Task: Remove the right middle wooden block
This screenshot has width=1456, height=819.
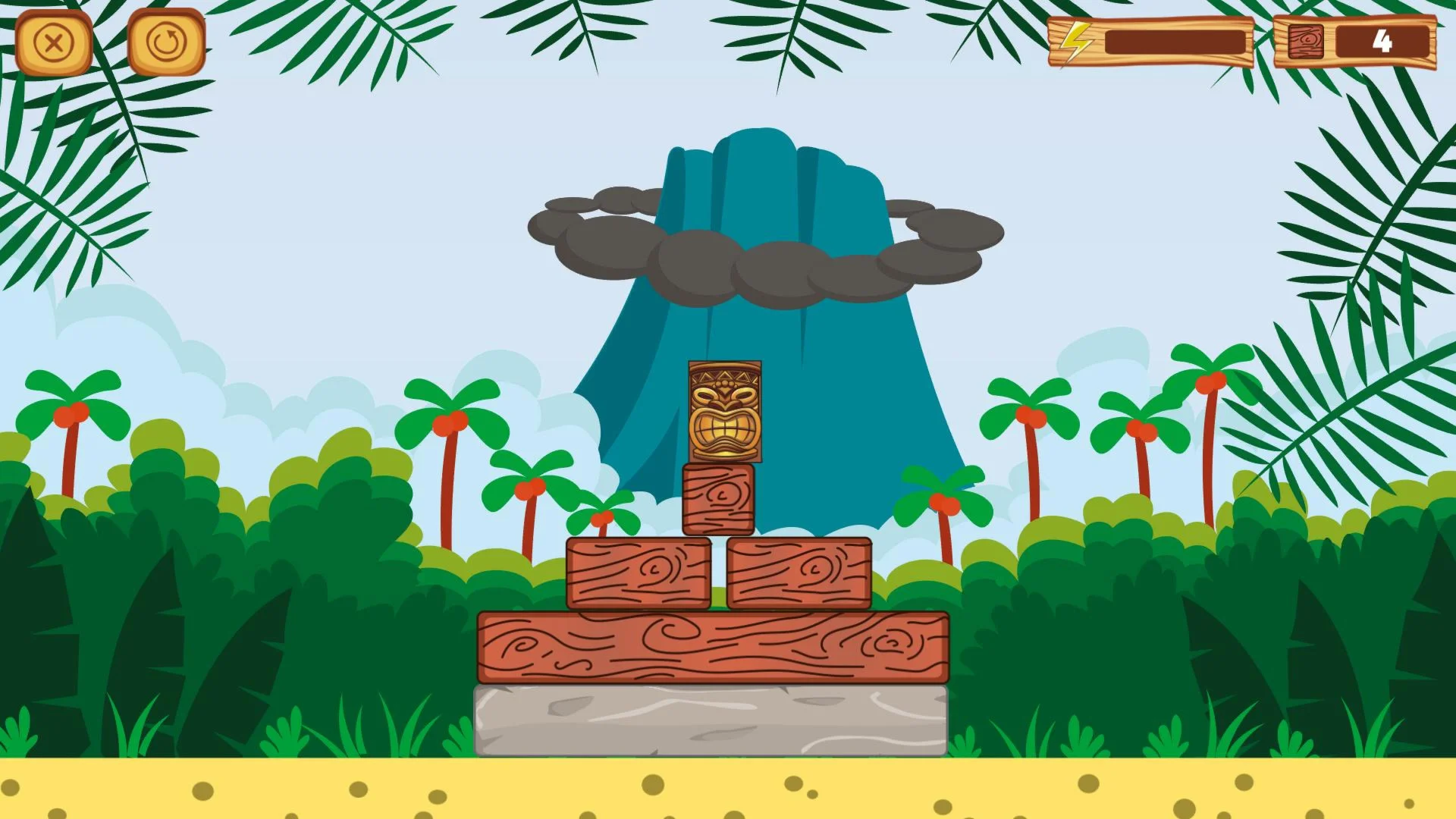Action: (799, 573)
